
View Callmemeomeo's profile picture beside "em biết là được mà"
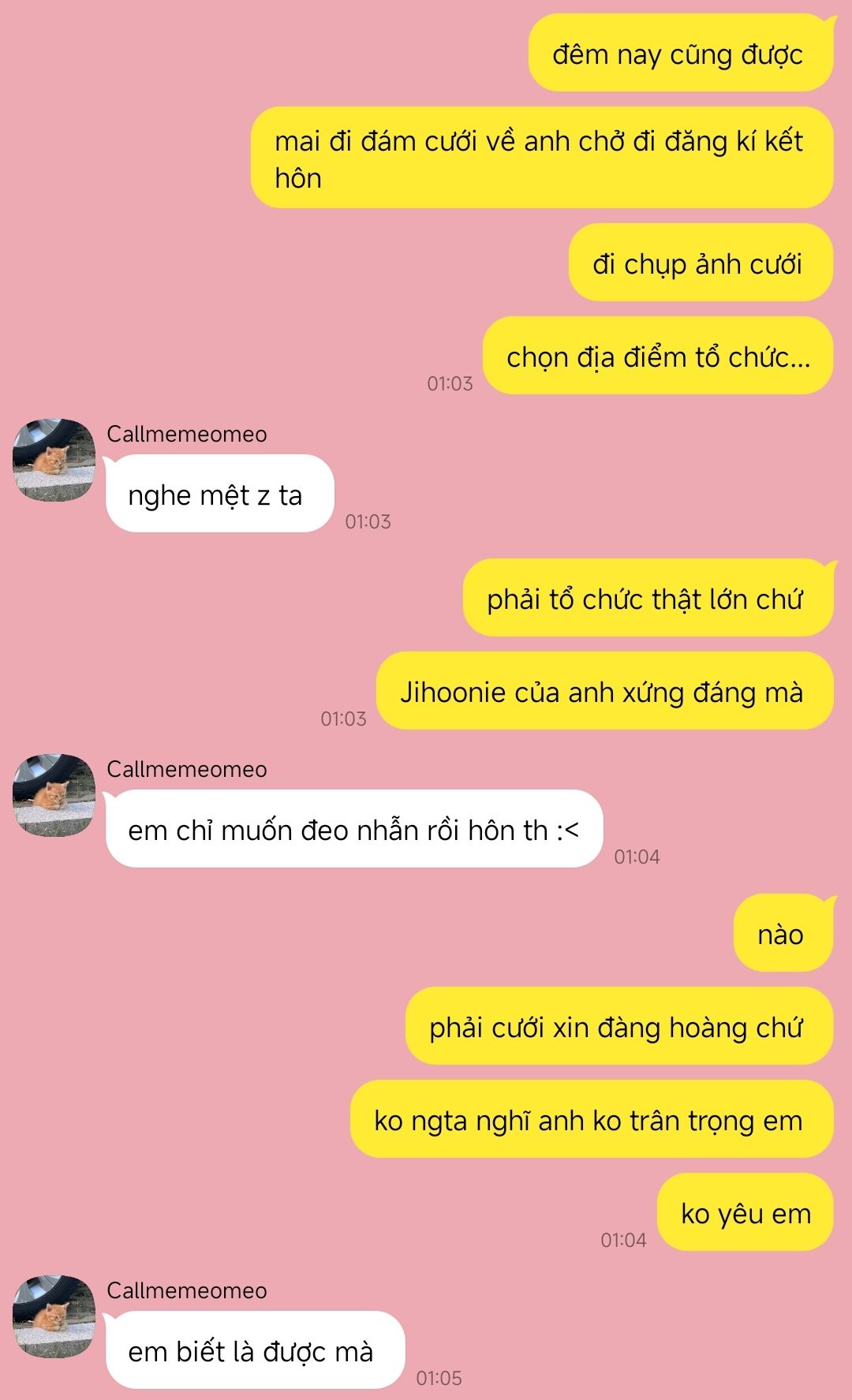[54, 1316]
